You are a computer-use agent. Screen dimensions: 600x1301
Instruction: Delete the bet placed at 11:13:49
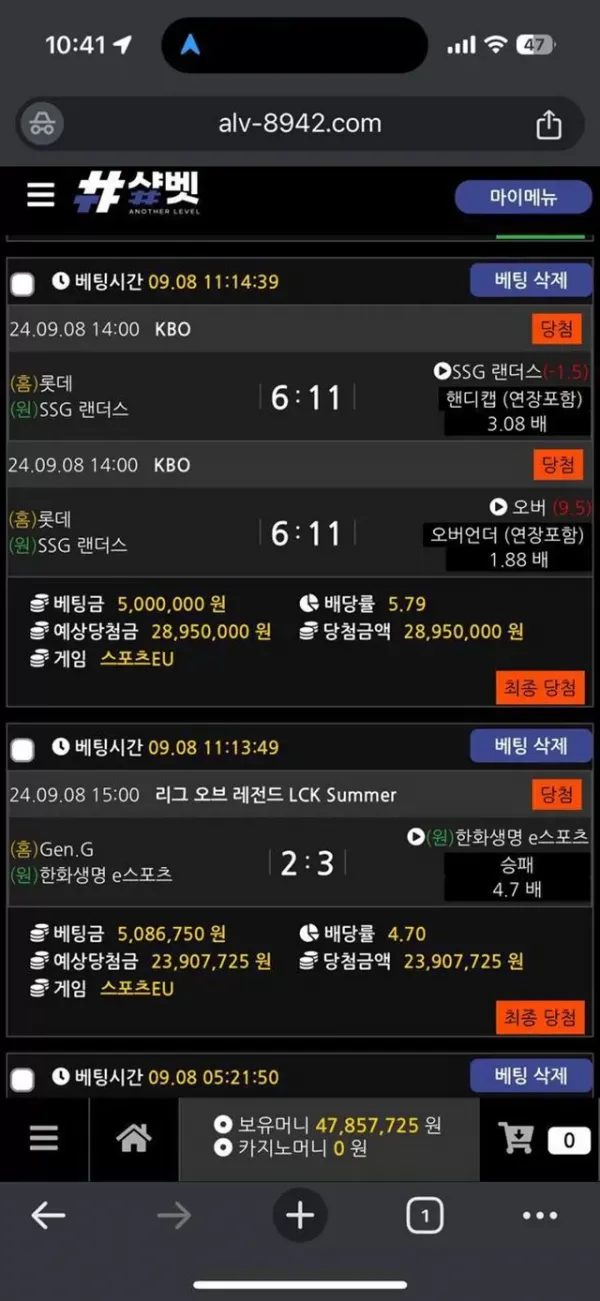point(531,745)
